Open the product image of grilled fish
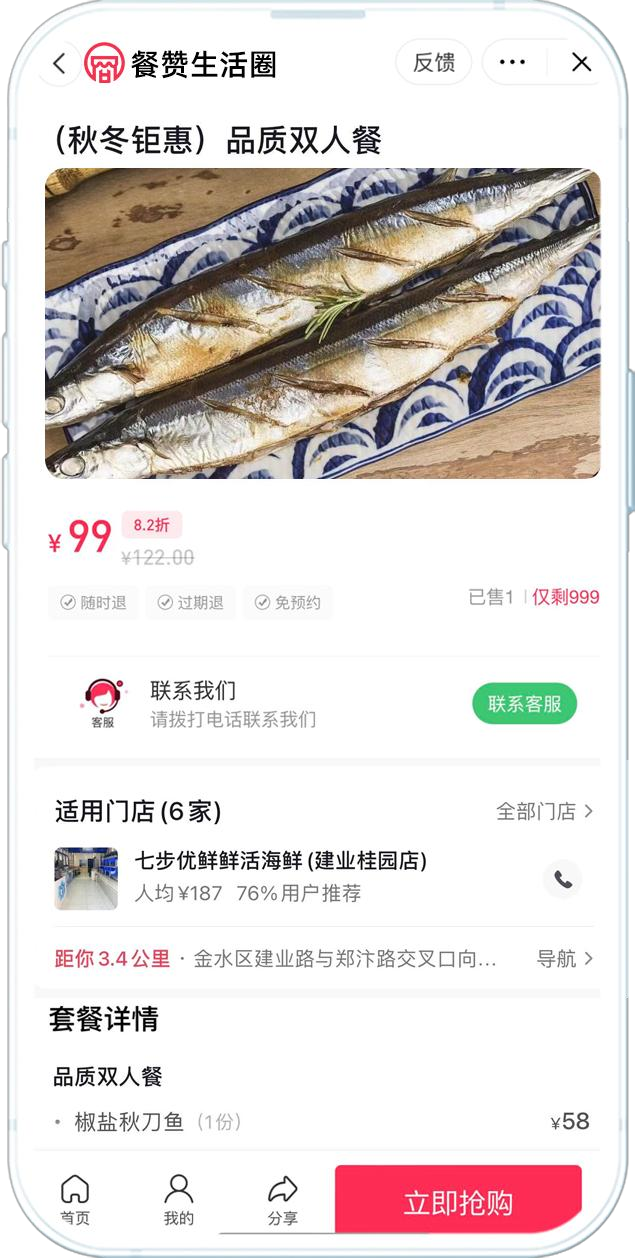 [x=323, y=323]
